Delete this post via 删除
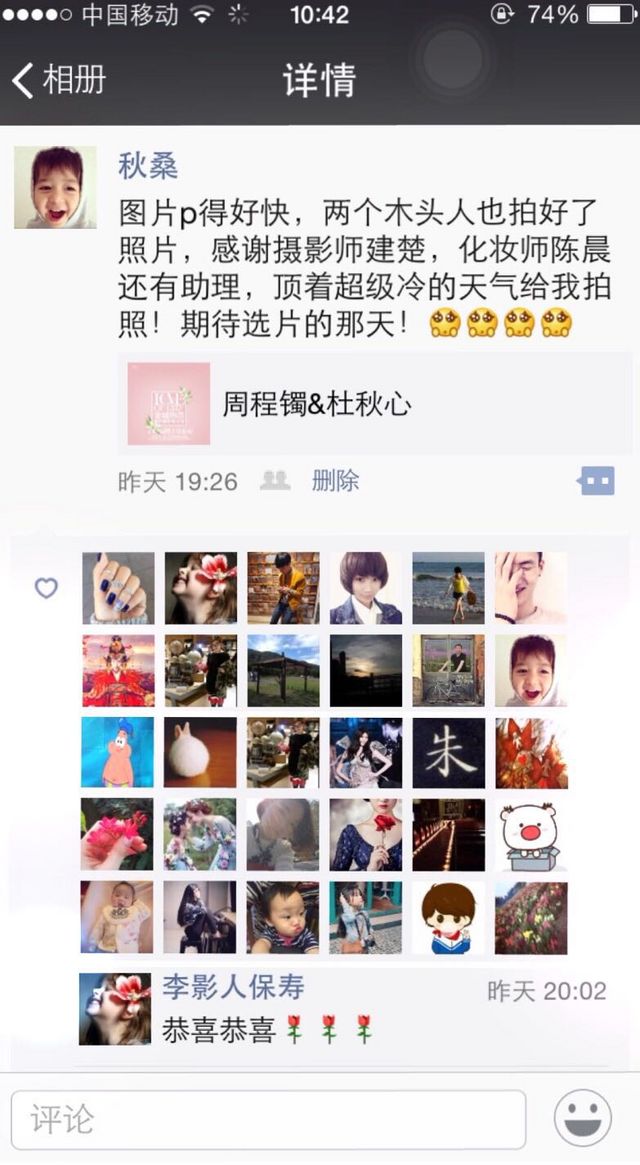This screenshot has width=640, height=1165. (335, 481)
